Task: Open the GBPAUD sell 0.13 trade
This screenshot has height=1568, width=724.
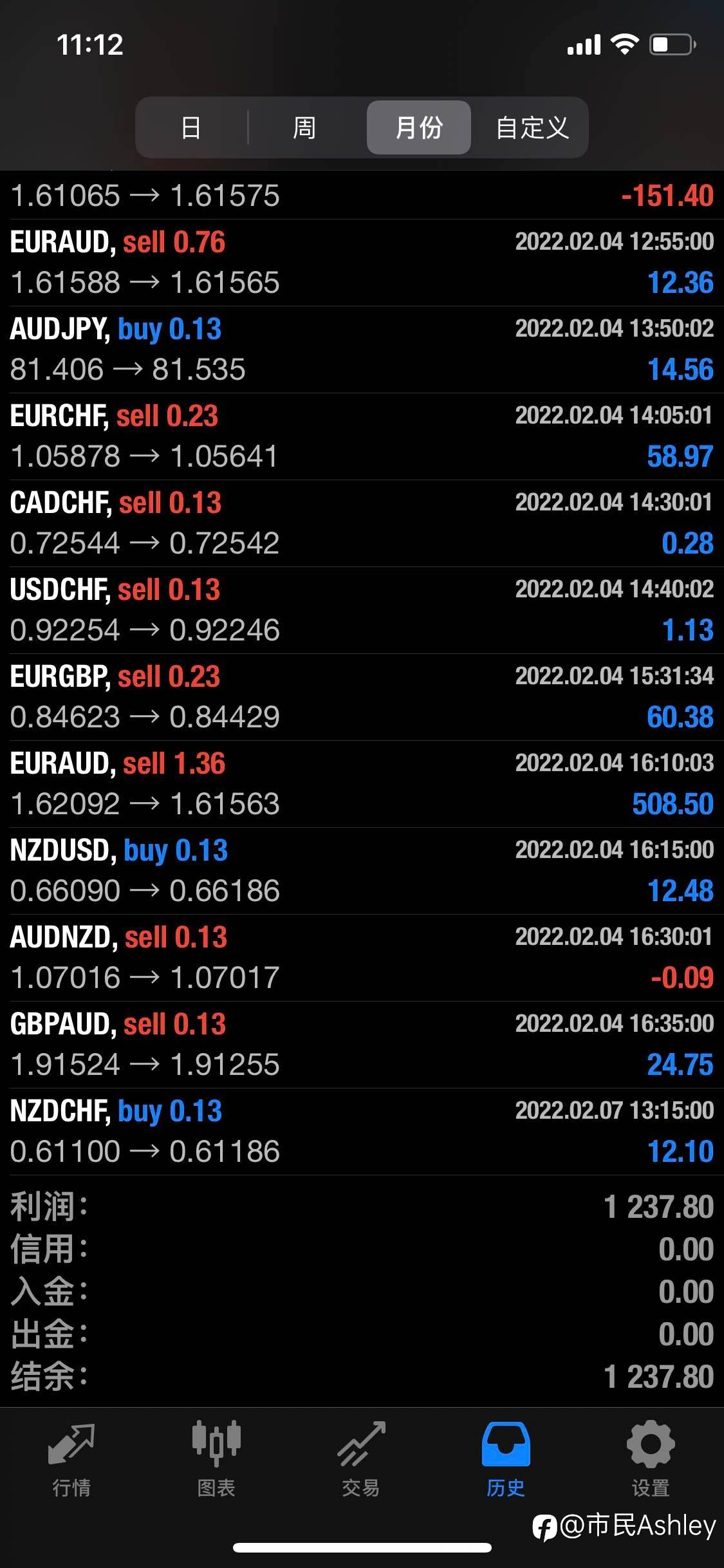Action: (x=362, y=1045)
